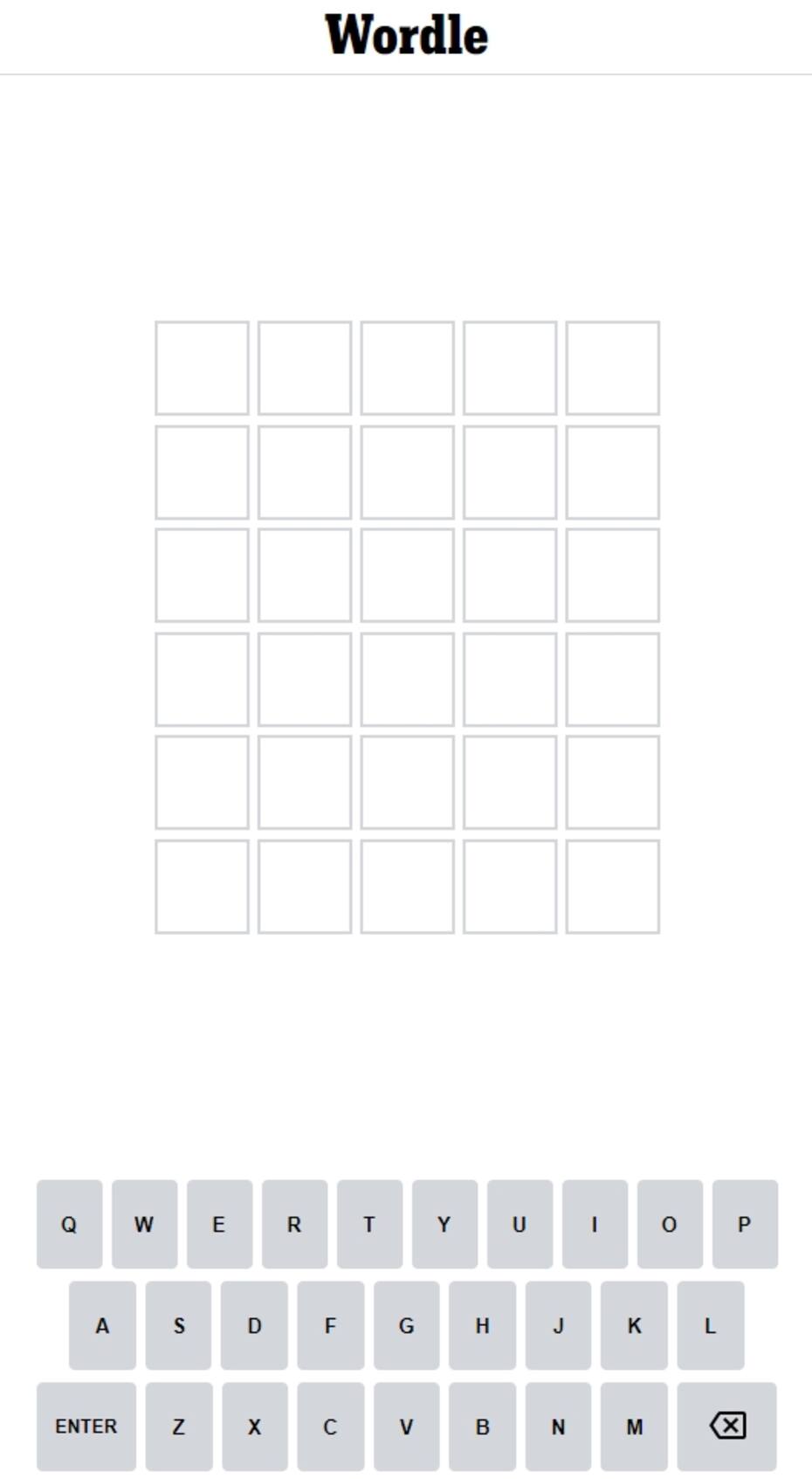This screenshot has width=812, height=1479.
Task: Enter the letter E
Action: [x=219, y=1224]
